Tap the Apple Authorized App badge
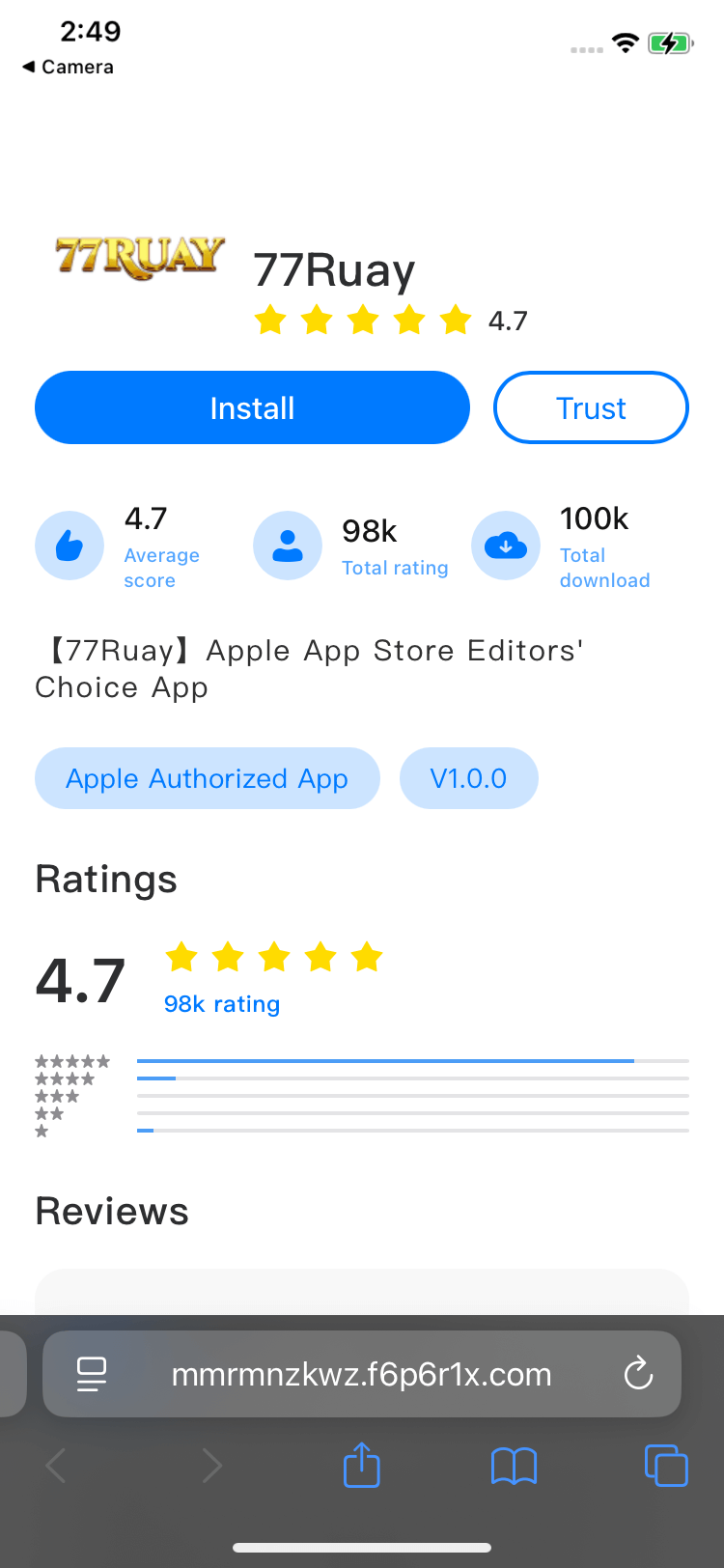The image size is (724, 1568). coord(207,778)
